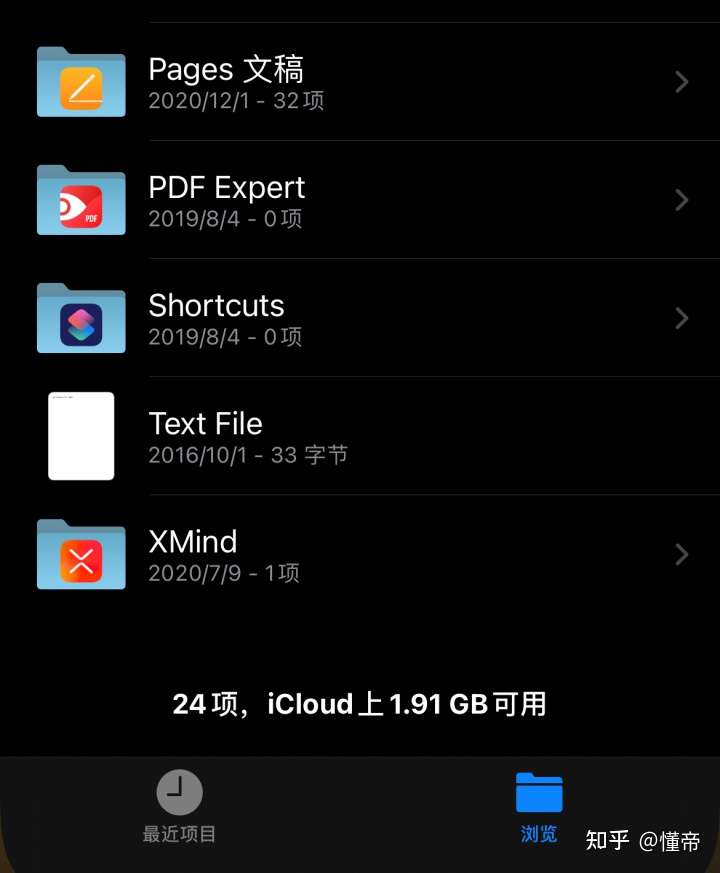Open the XMind folder label text

[x=192, y=542]
